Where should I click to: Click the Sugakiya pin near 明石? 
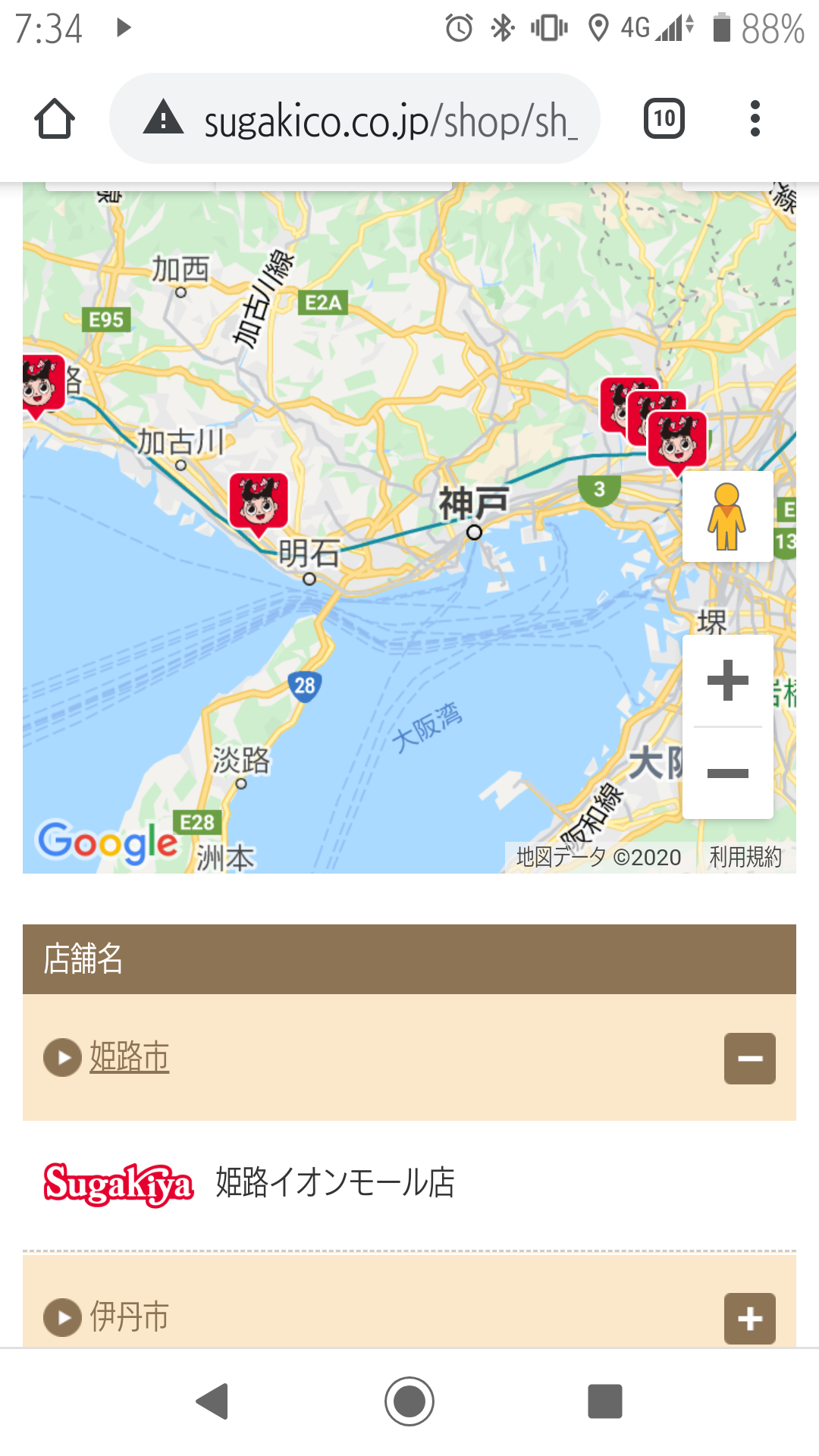259,500
